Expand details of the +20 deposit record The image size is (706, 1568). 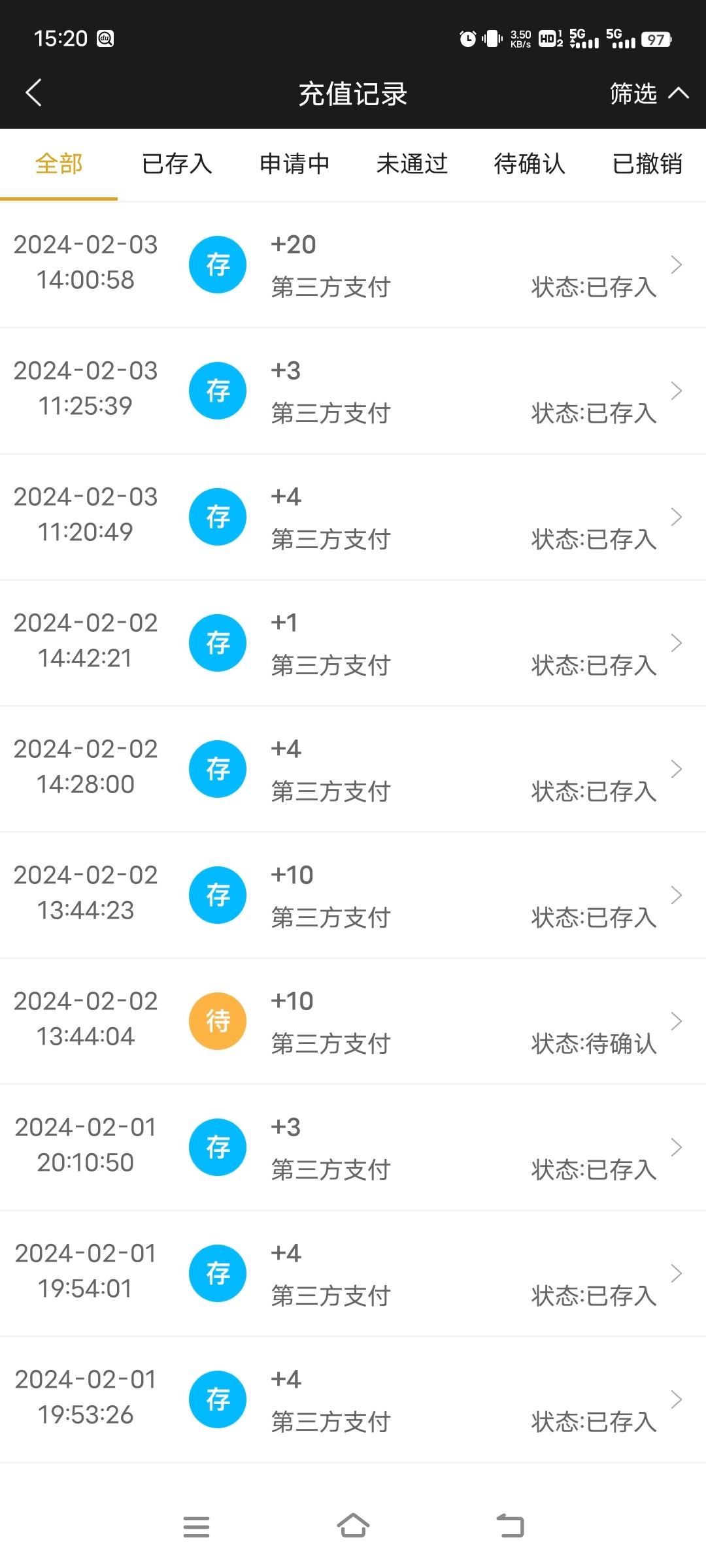click(677, 265)
